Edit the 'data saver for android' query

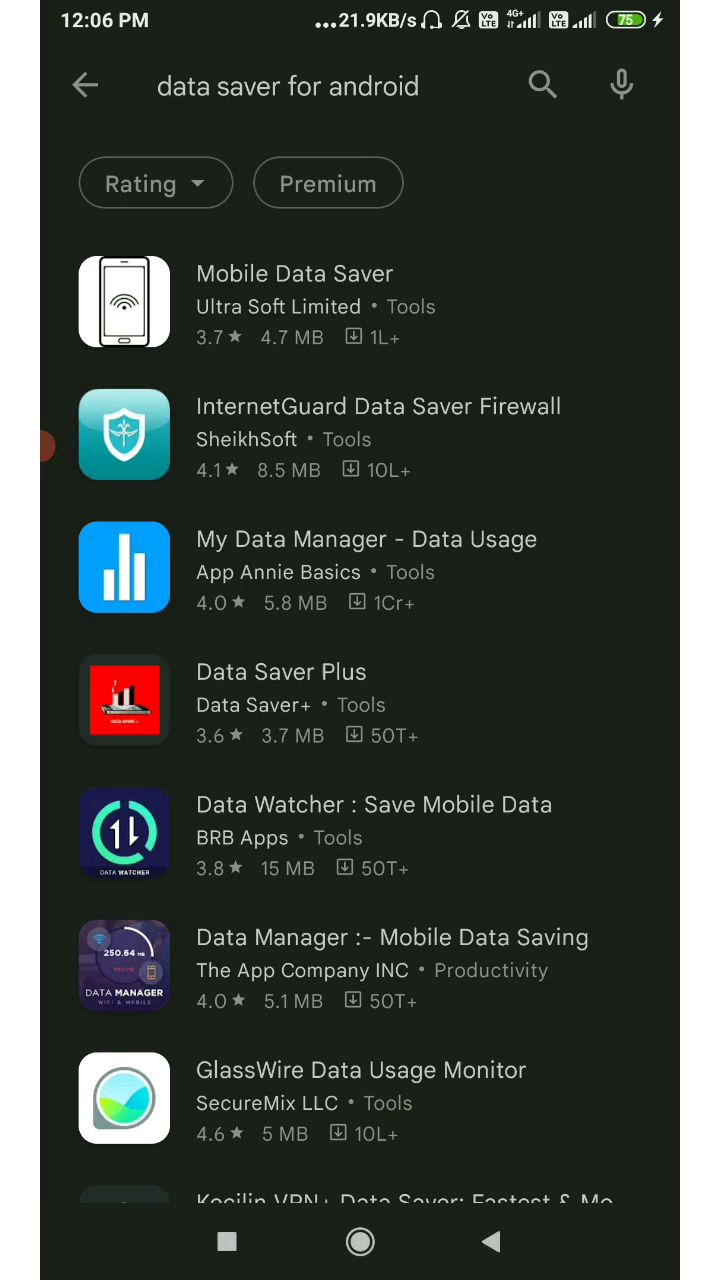click(x=288, y=87)
